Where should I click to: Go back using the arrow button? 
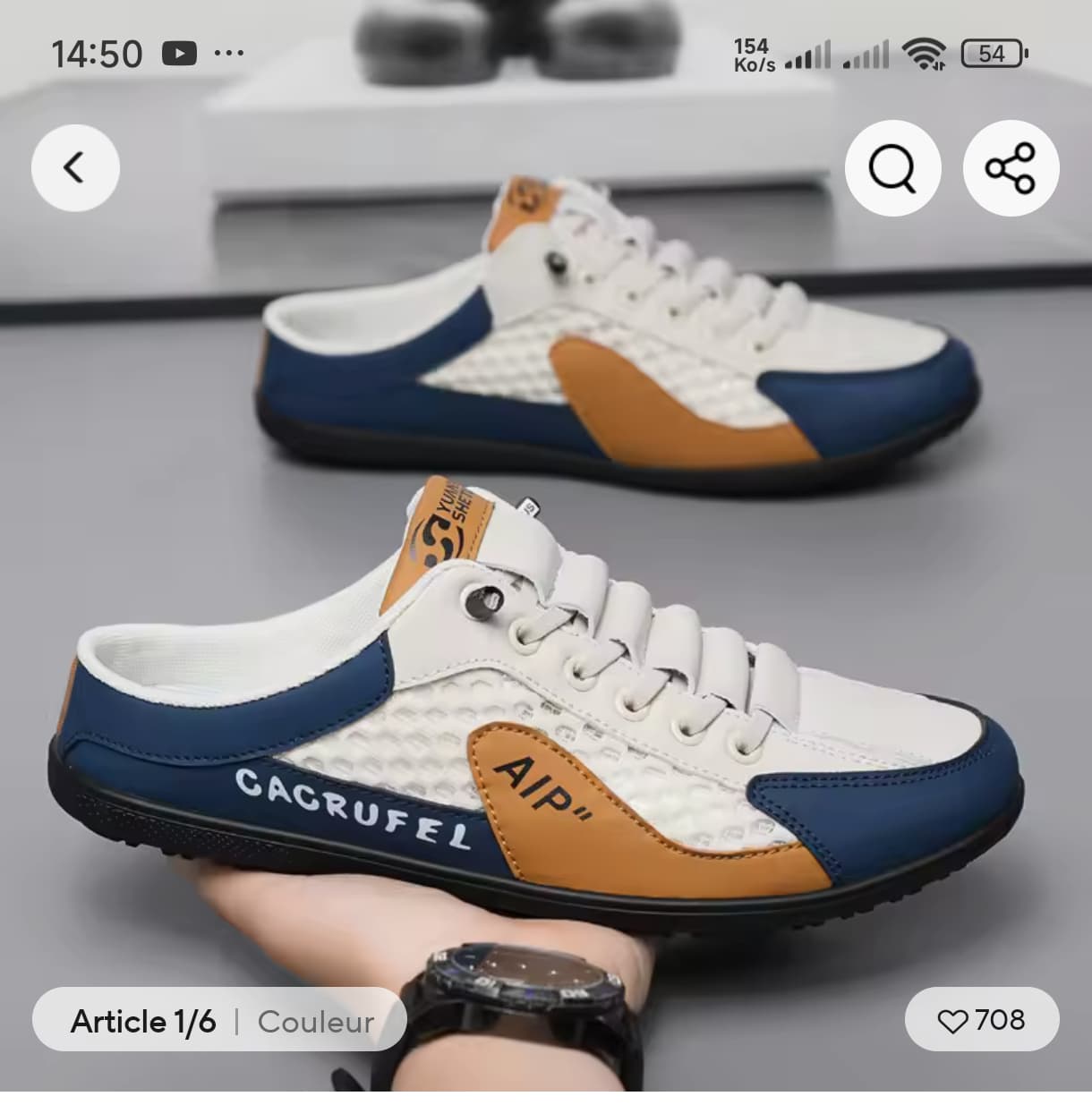(75, 168)
